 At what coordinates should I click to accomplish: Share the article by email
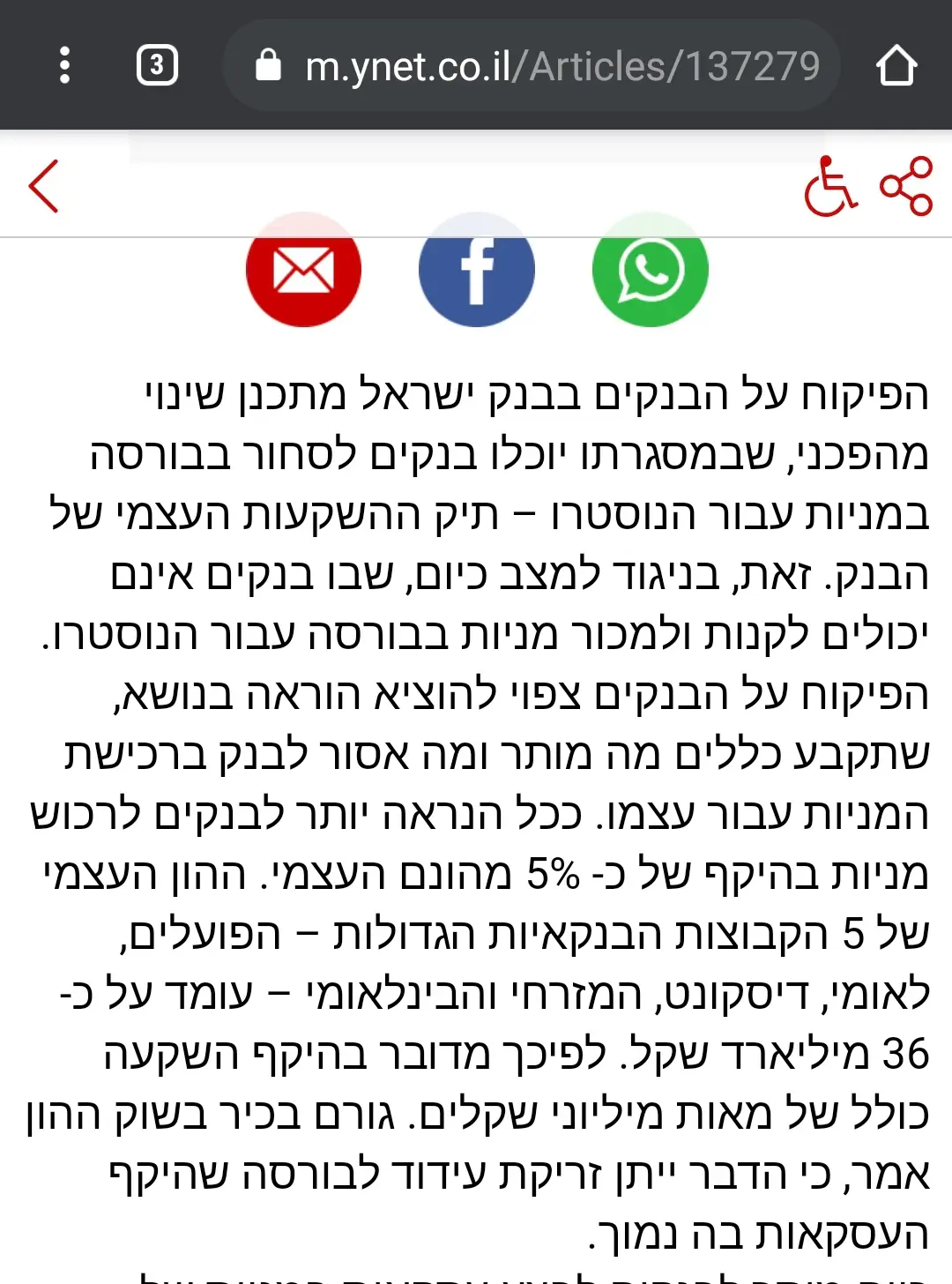click(x=303, y=271)
